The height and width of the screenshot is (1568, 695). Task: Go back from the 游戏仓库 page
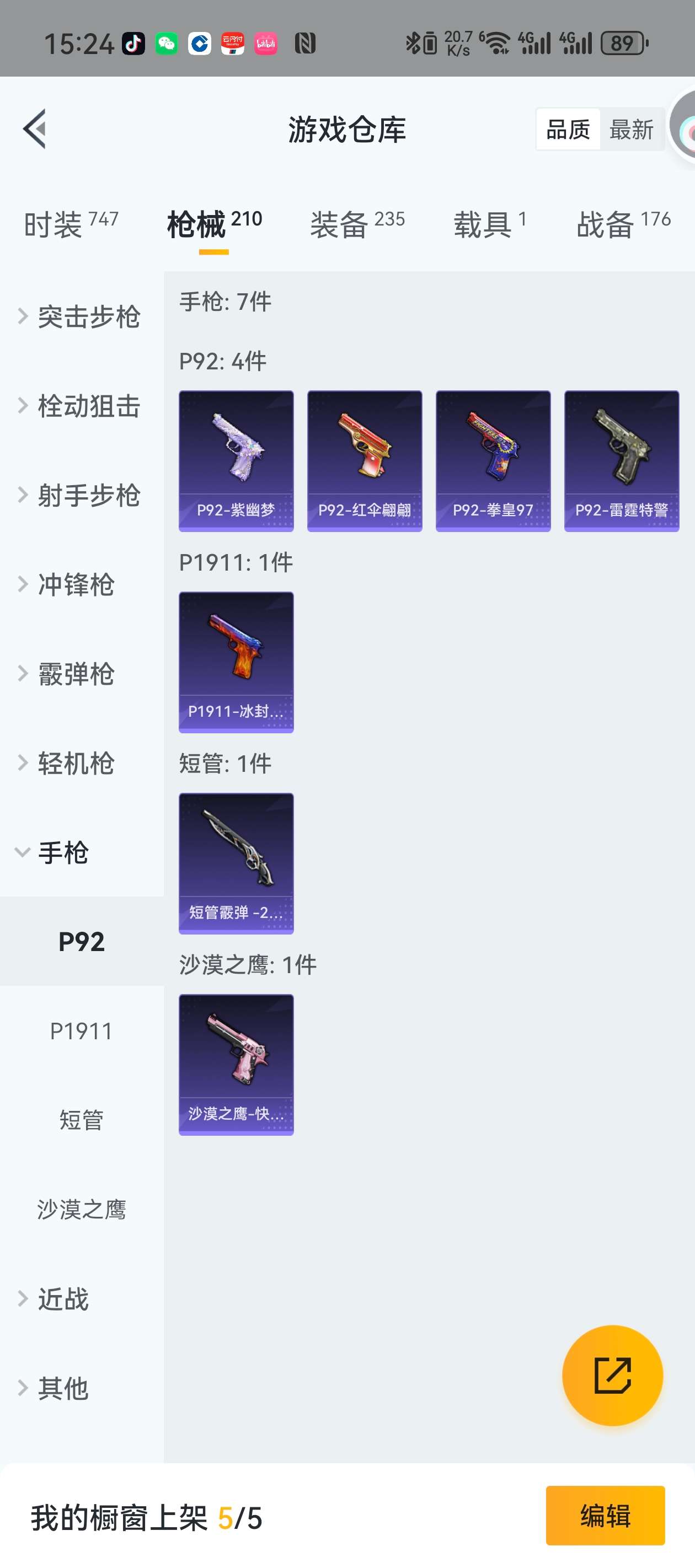[x=35, y=129]
